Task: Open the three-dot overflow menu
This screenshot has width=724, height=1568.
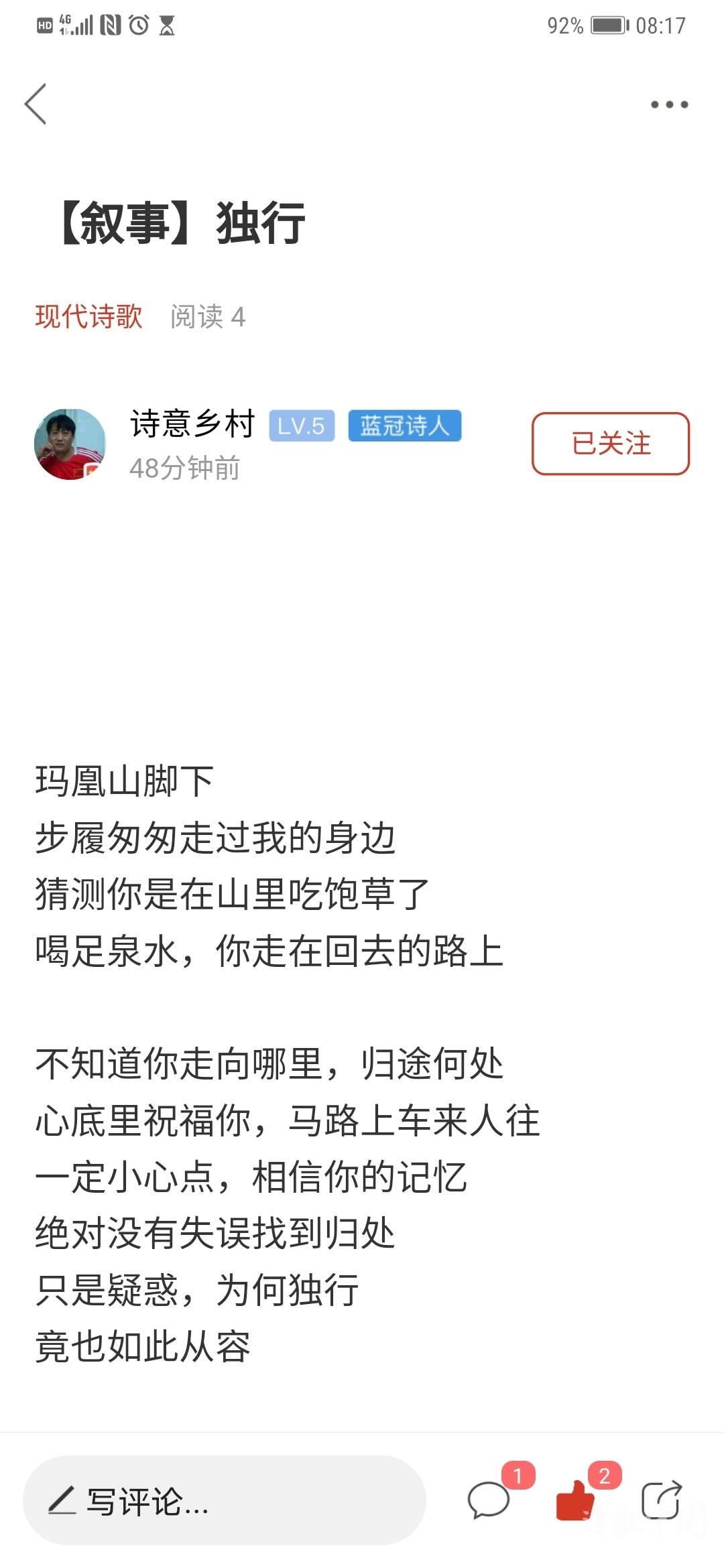Action: [669, 105]
